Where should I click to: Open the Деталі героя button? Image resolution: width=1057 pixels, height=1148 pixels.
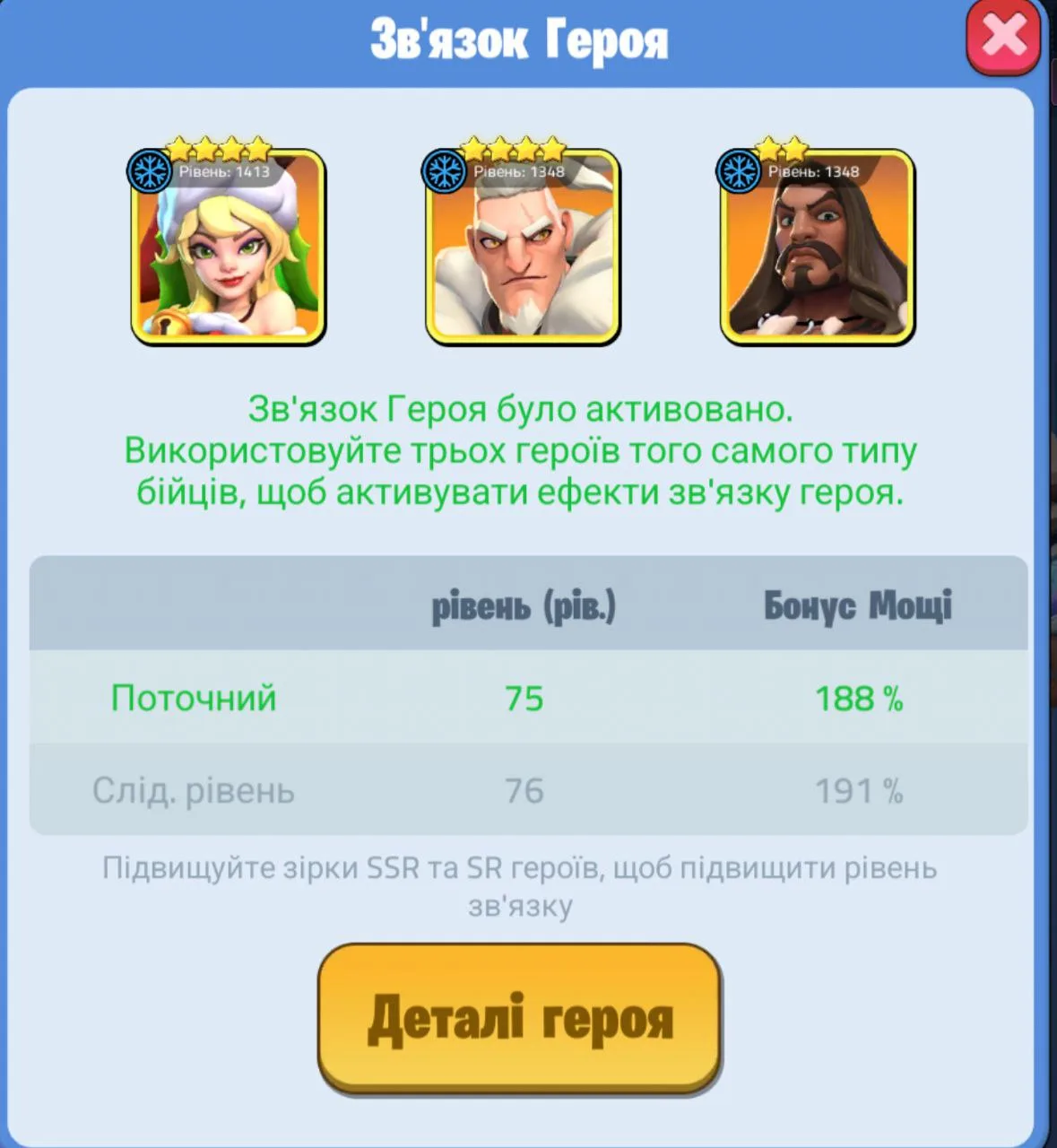tap(519, 1017)
